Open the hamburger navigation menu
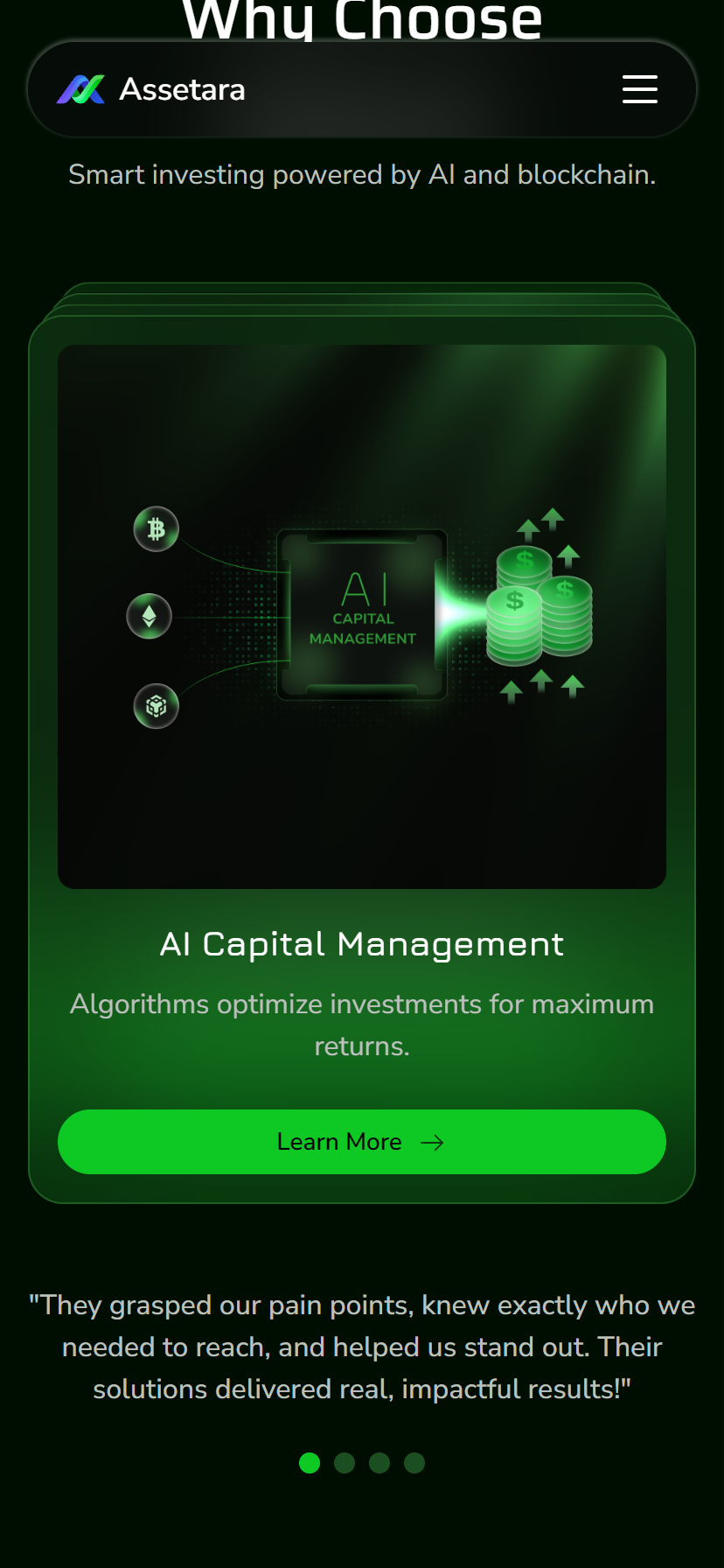724x1568 pixels. click(639, 89)
